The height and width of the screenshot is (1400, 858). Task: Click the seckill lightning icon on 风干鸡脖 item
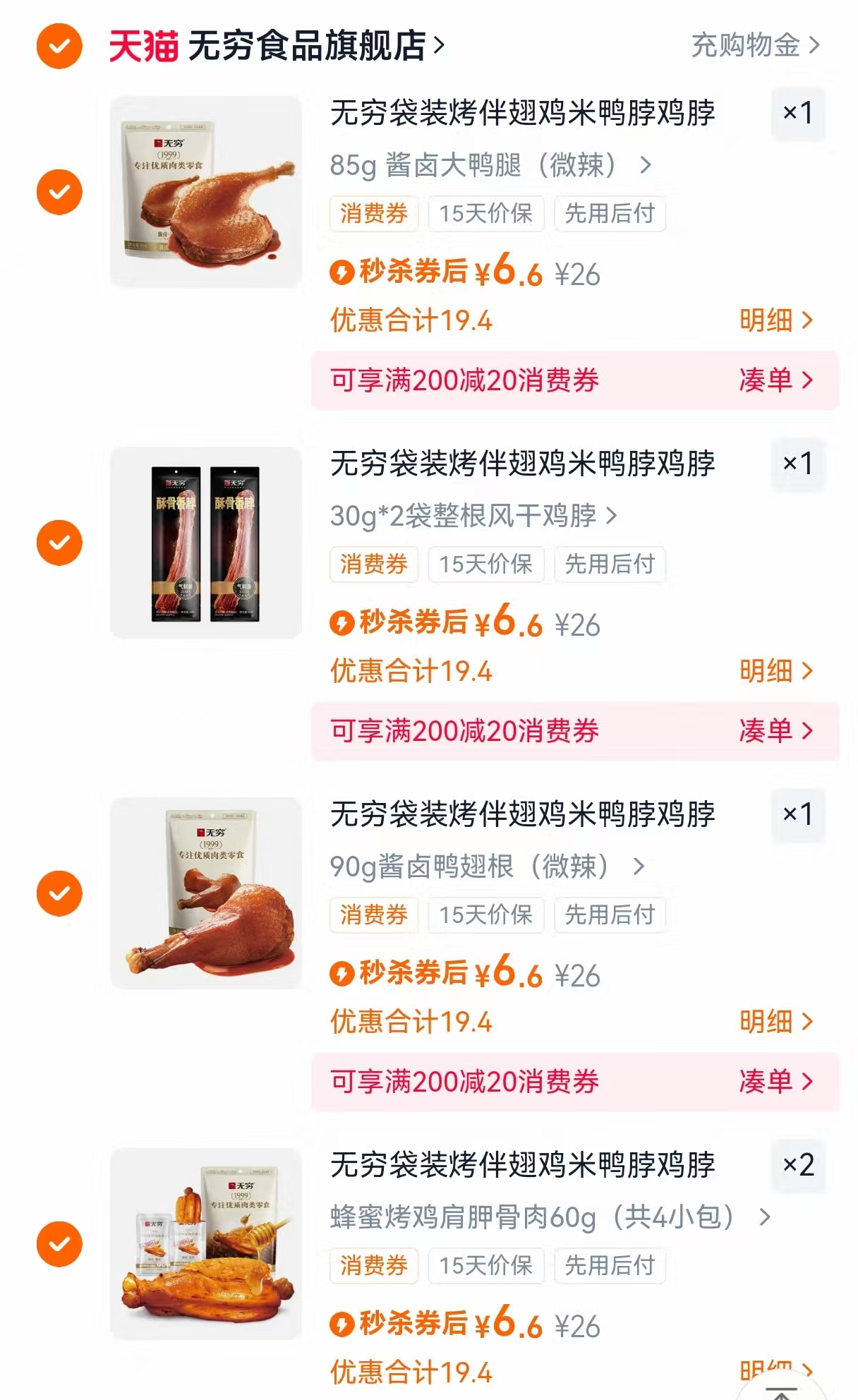click(x=344, y=622)
